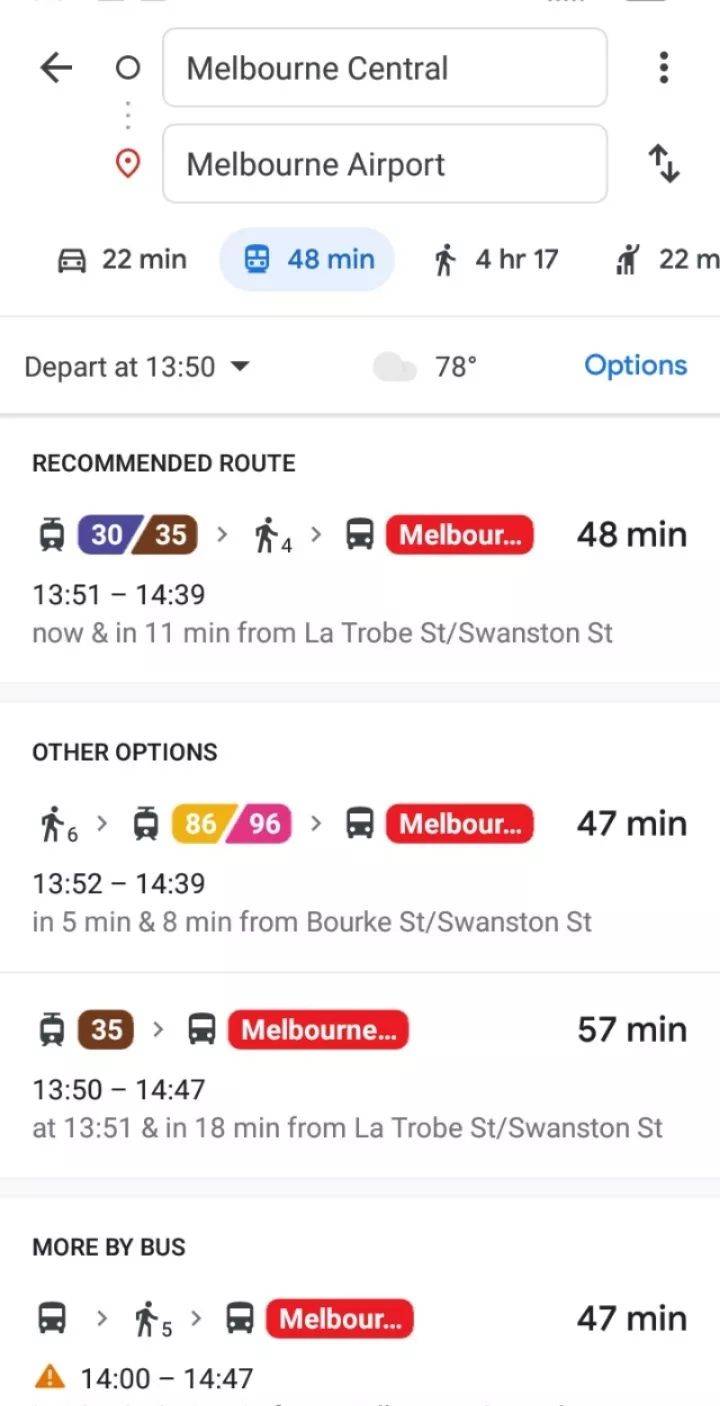Image resolution: width=720 pixels, height=1406 pixels.
Task: Edit the Melbourne Central starting point field
Action: tap(385, 68)
